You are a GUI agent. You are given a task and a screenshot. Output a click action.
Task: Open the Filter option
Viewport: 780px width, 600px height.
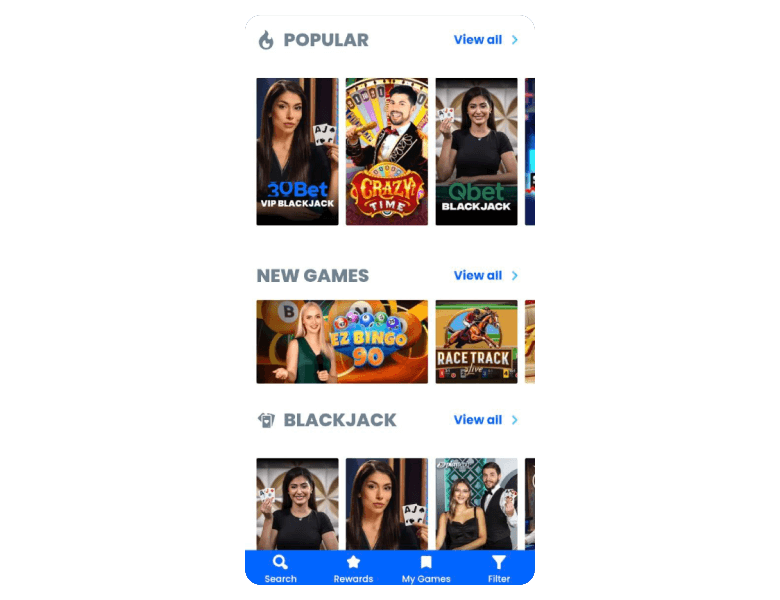tap(499, 568)
